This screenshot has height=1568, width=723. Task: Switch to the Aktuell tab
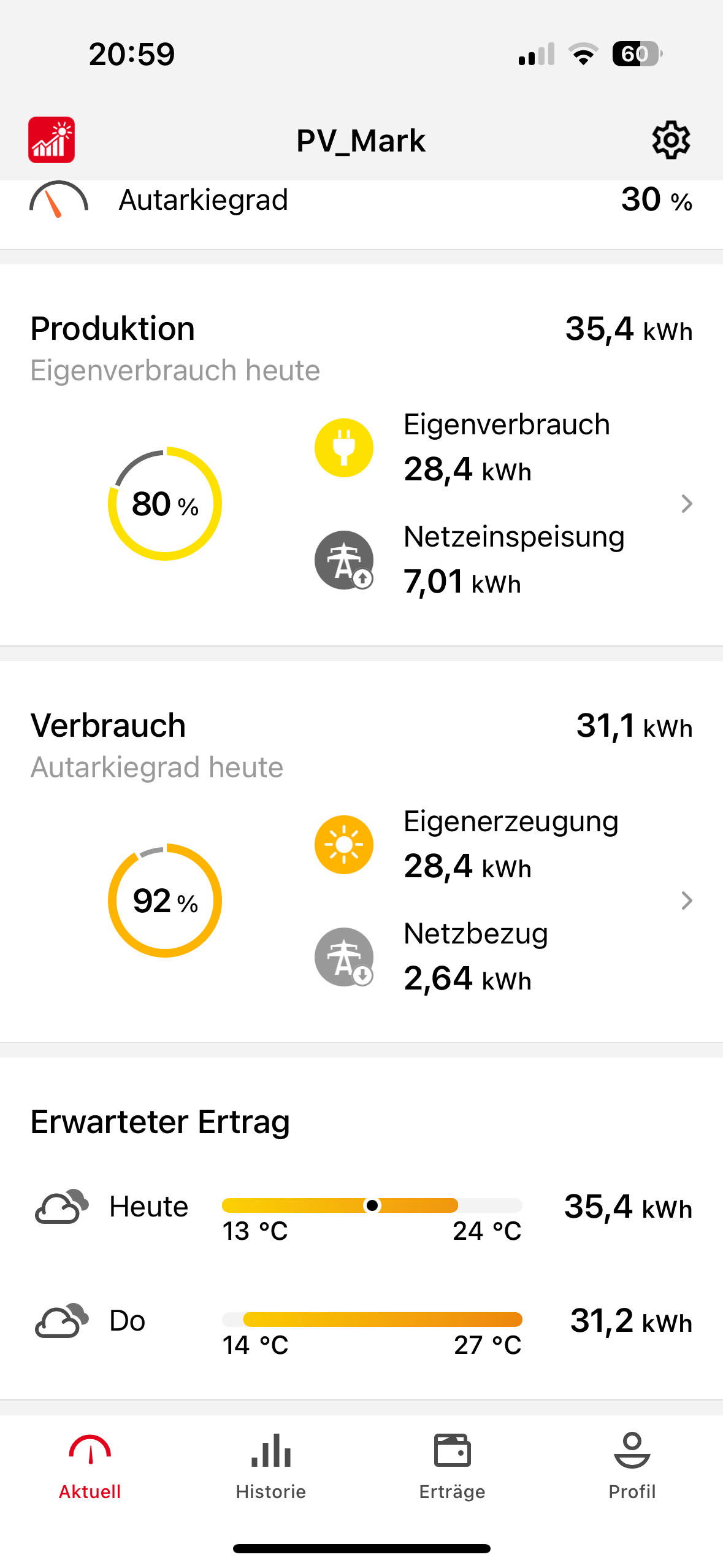(90, 1466)
